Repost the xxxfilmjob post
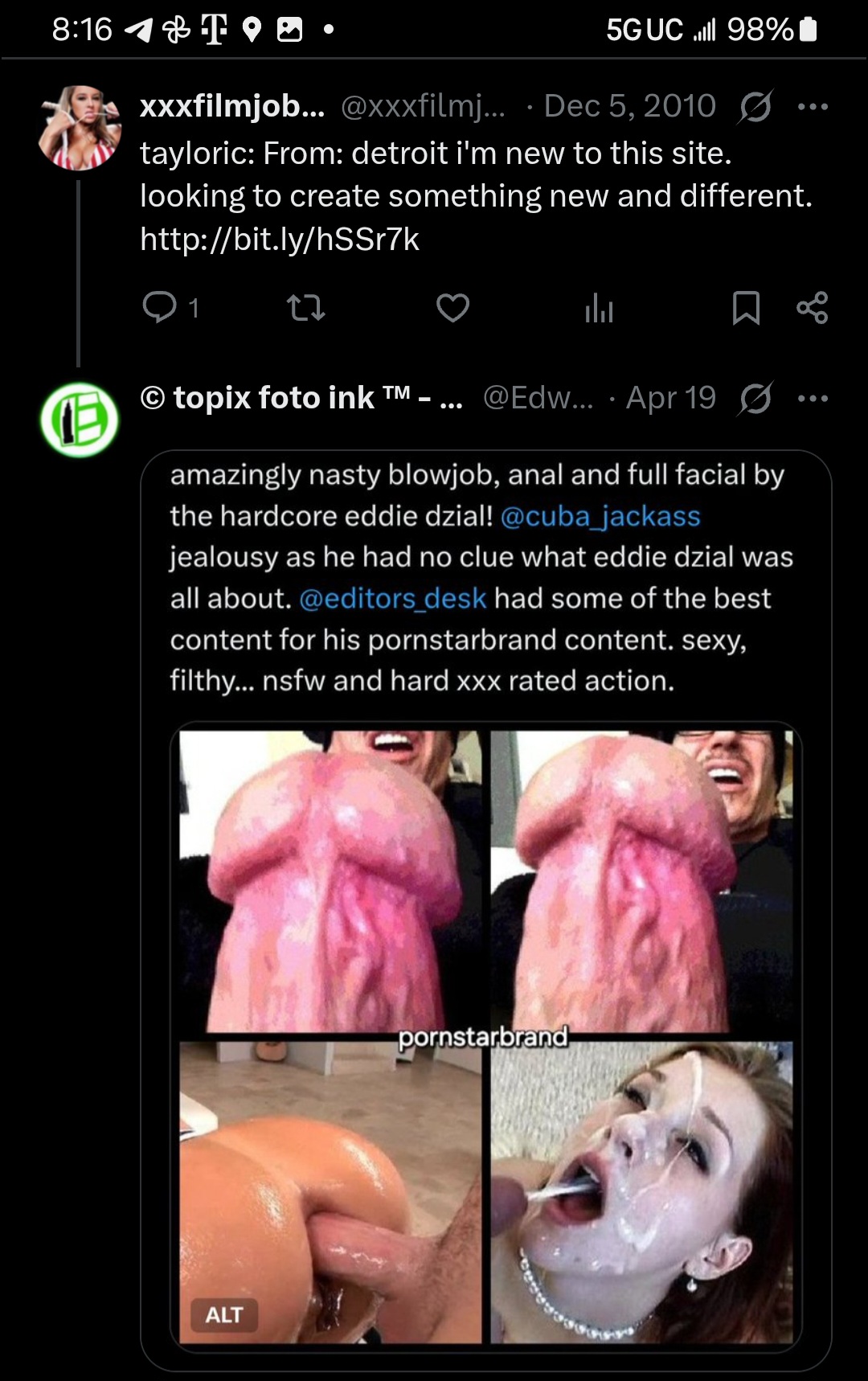The height and width of the screenshot is (1381, 868). coord(305,308)
